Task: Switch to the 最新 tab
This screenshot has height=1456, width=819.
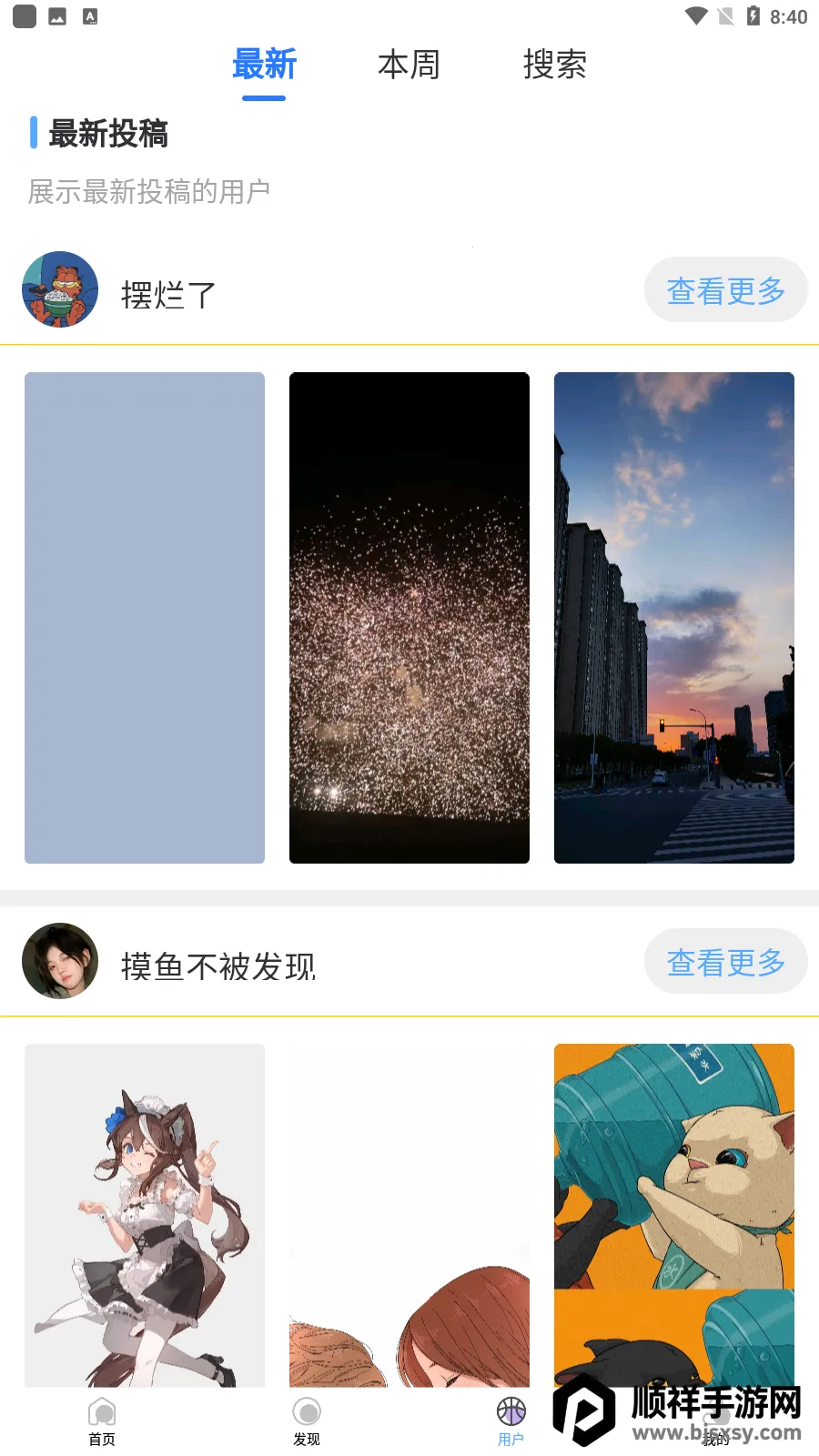Action: tap(264, 66)
